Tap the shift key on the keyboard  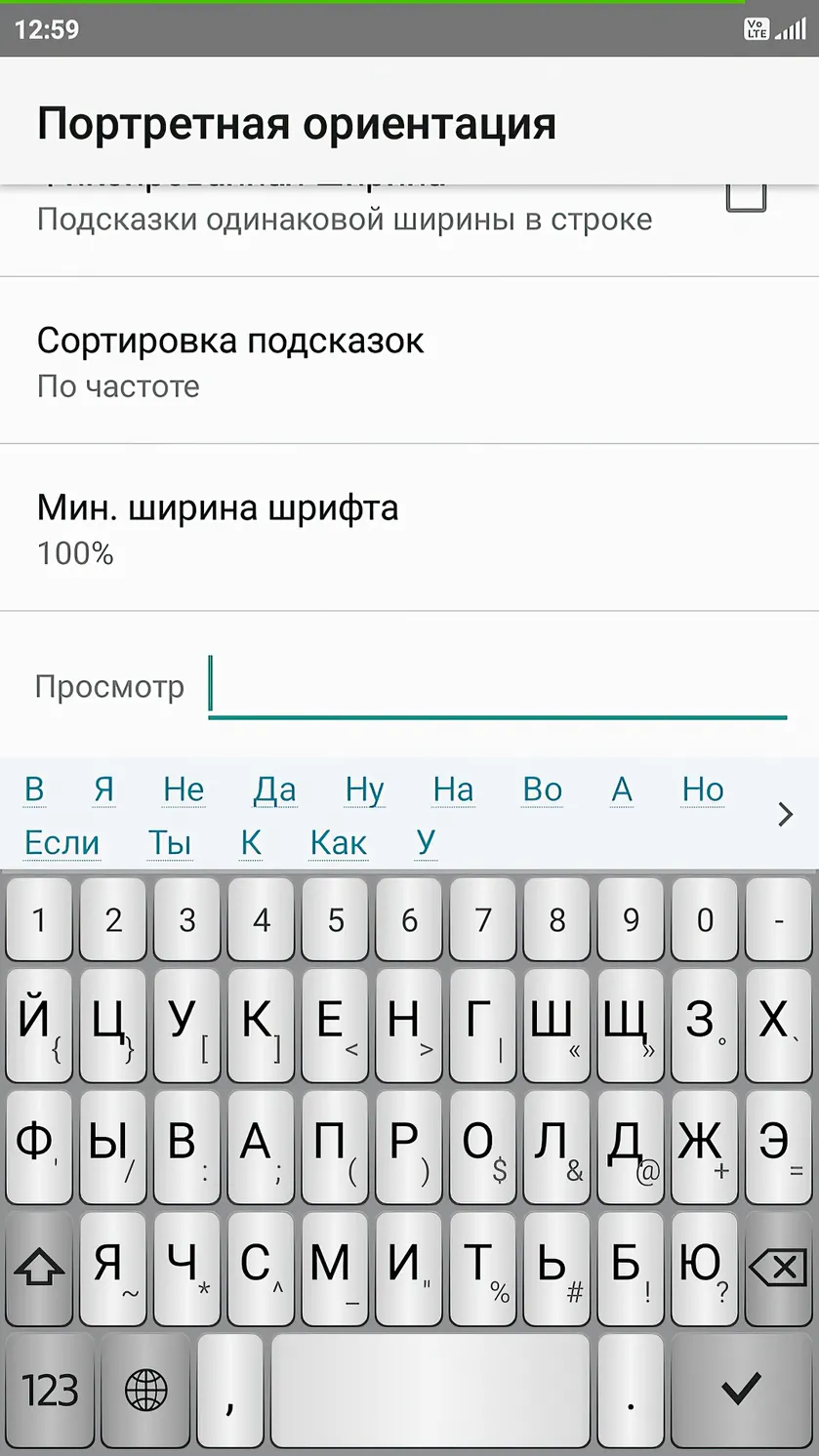(39, 1268)
